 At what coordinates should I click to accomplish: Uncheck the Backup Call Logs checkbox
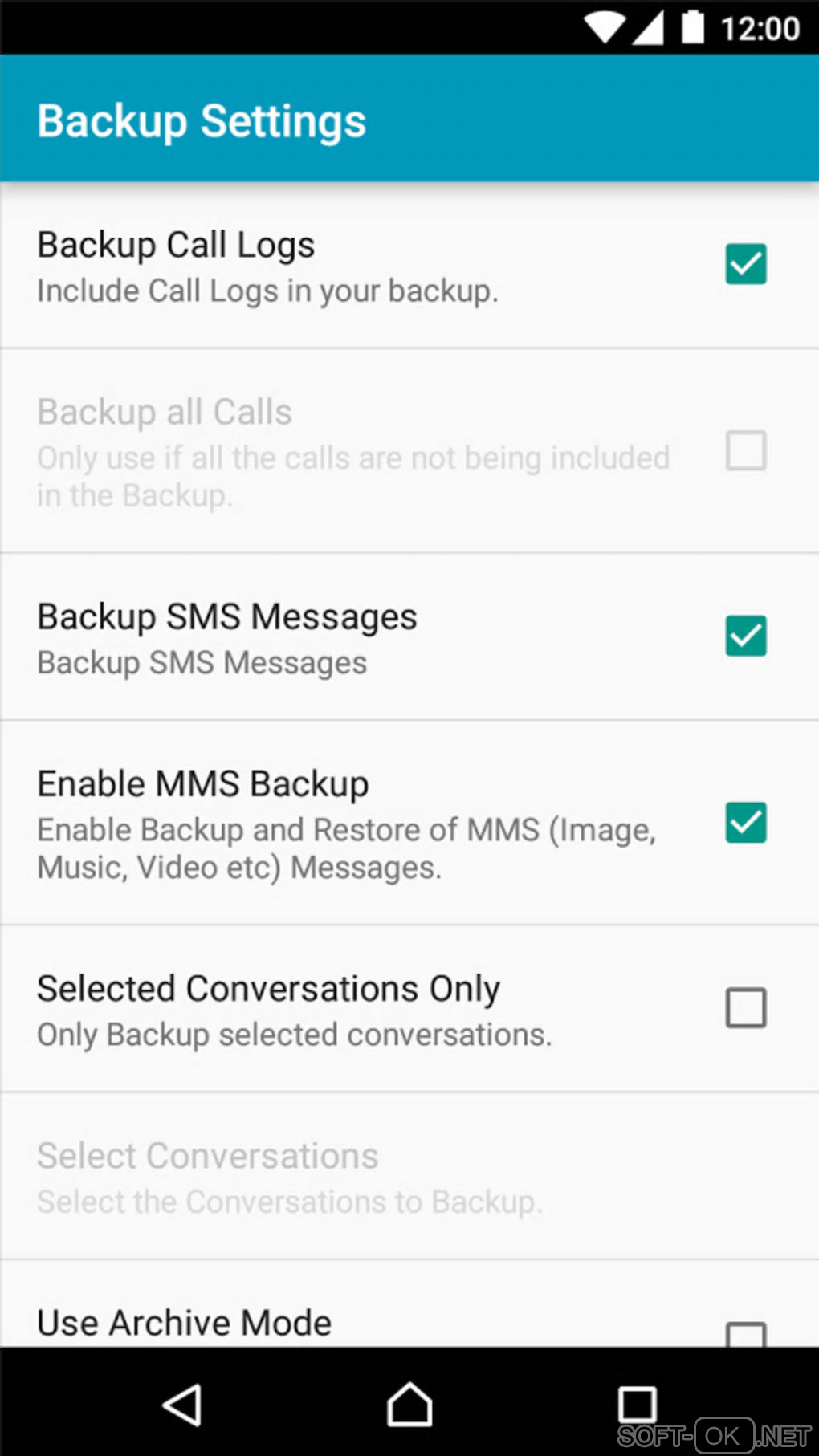(x=745, y=264)
